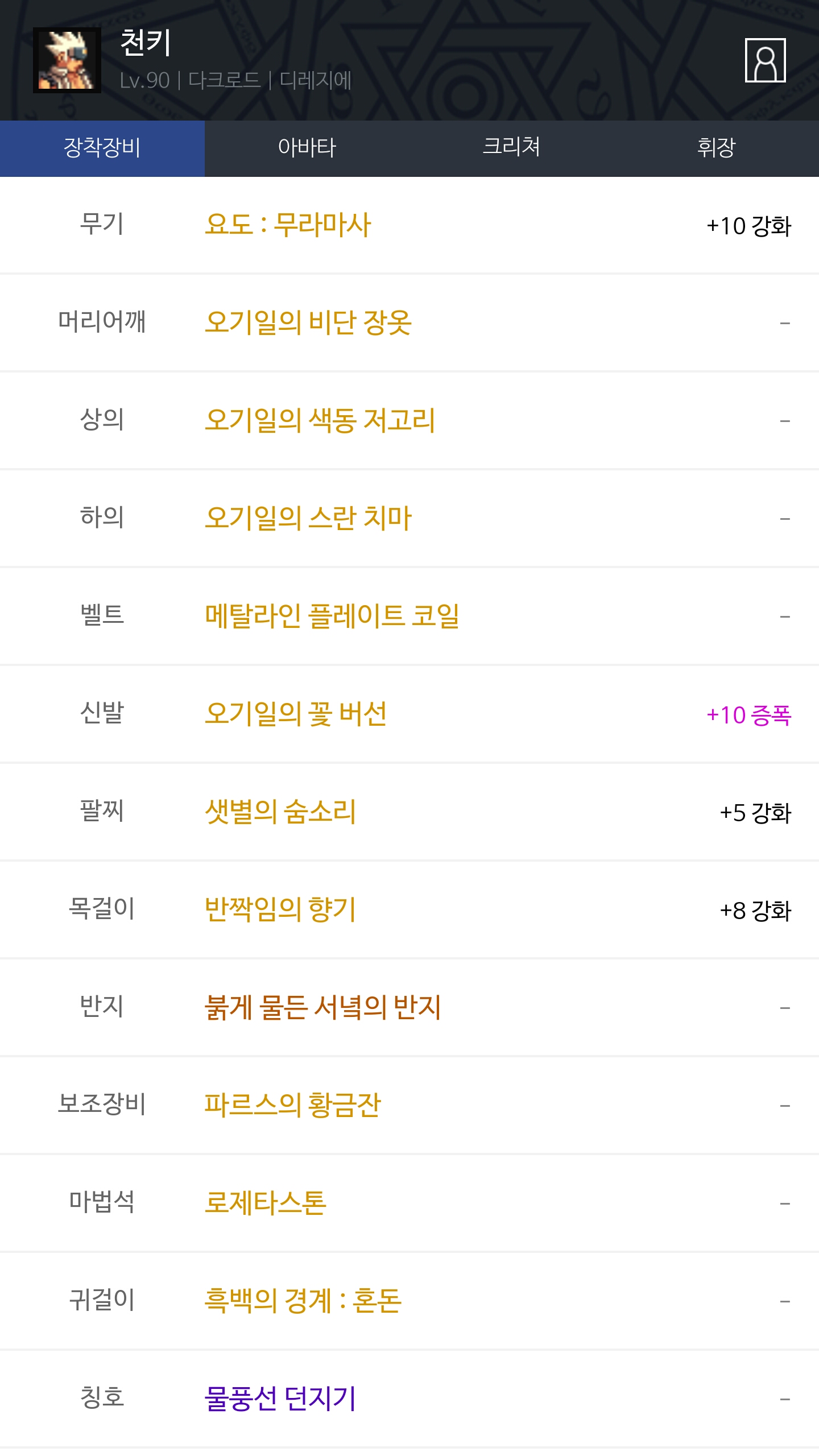Select the 장착장비 tab

pyautogui.click(x=102, y=148)
